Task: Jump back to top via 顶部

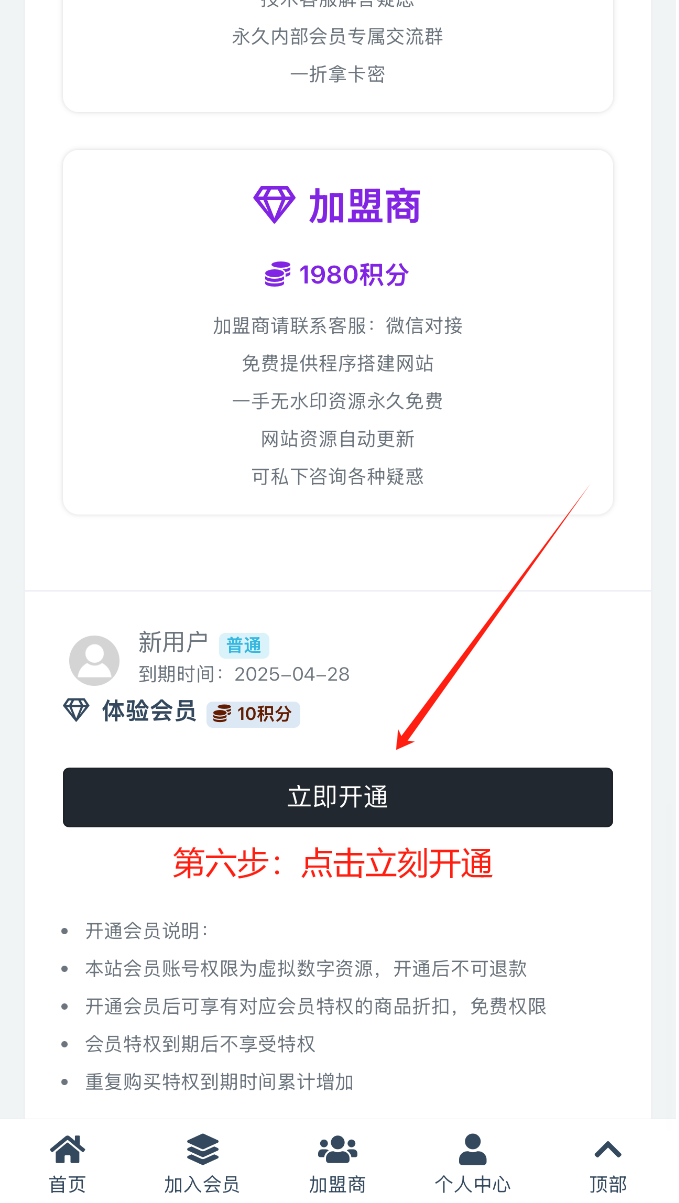Action: [x=607, y=1163]
